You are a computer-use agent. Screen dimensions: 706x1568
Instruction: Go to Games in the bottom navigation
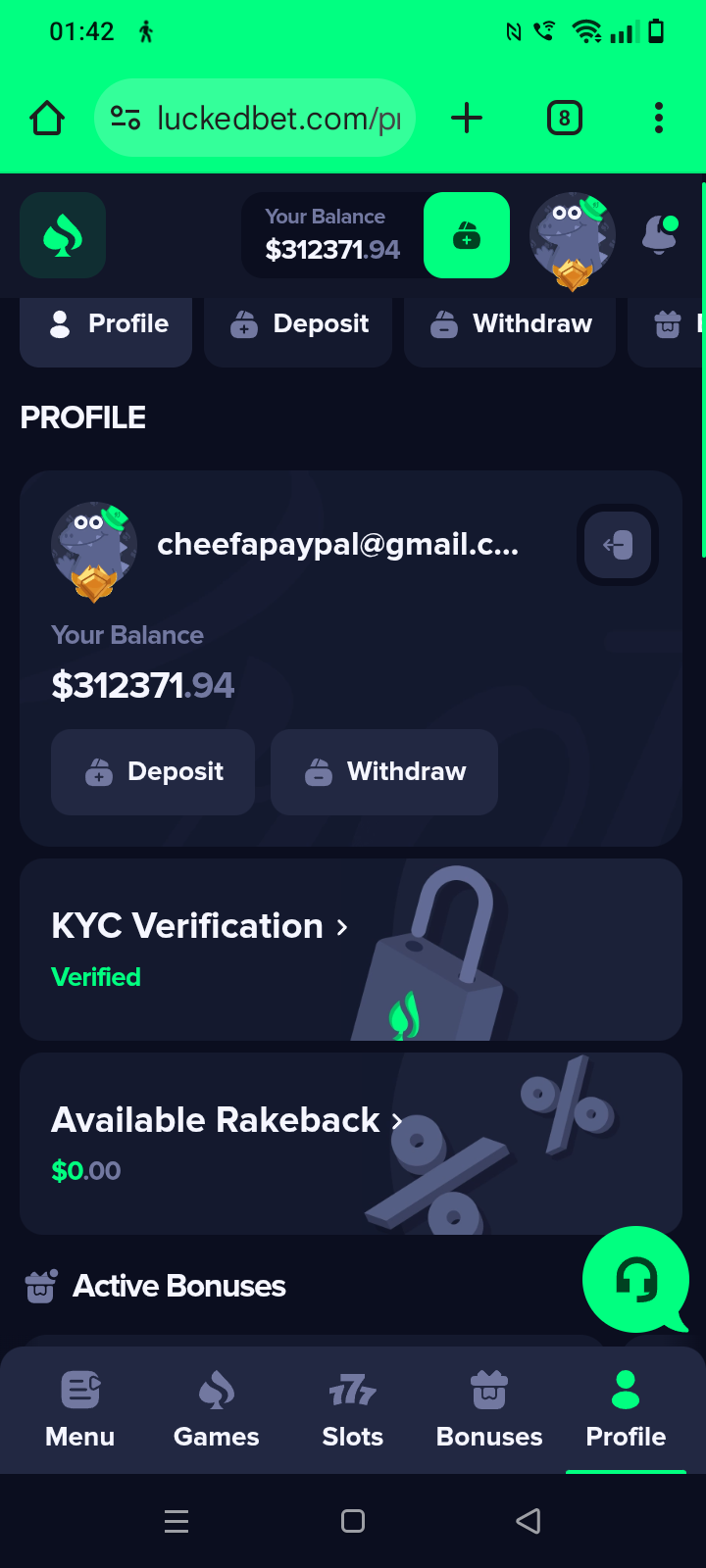pyautogui.click(x=217, y=1409)
